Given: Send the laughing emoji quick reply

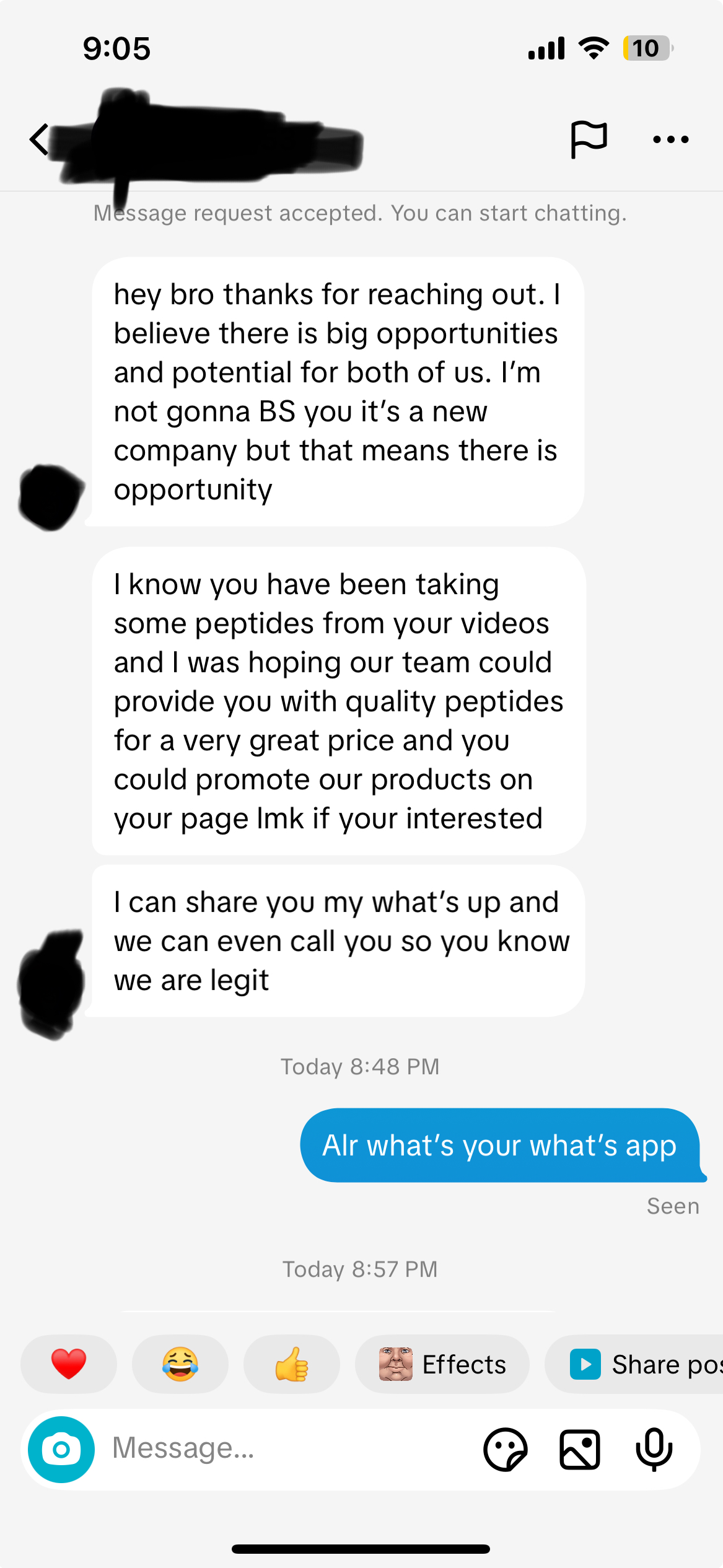Looking at the screenshot, I should coord(180,1364).
